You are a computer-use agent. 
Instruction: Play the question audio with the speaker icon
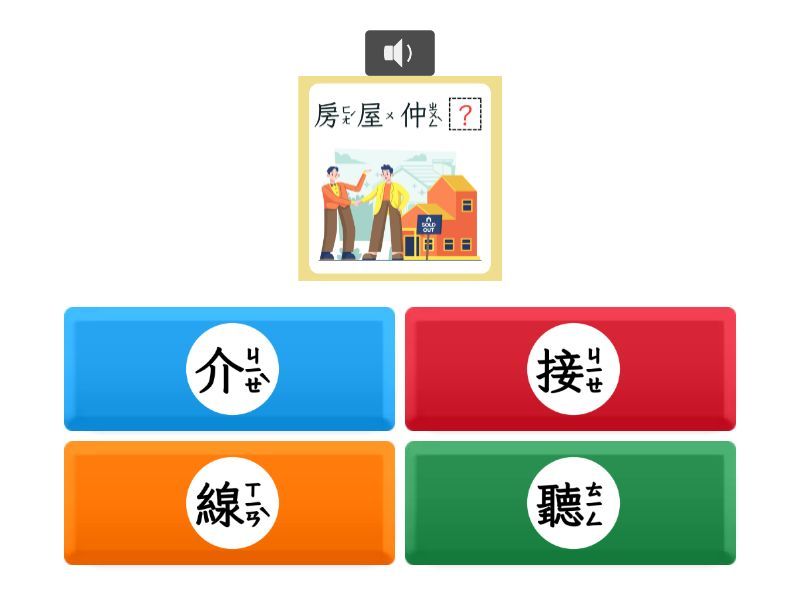point(399,53)
